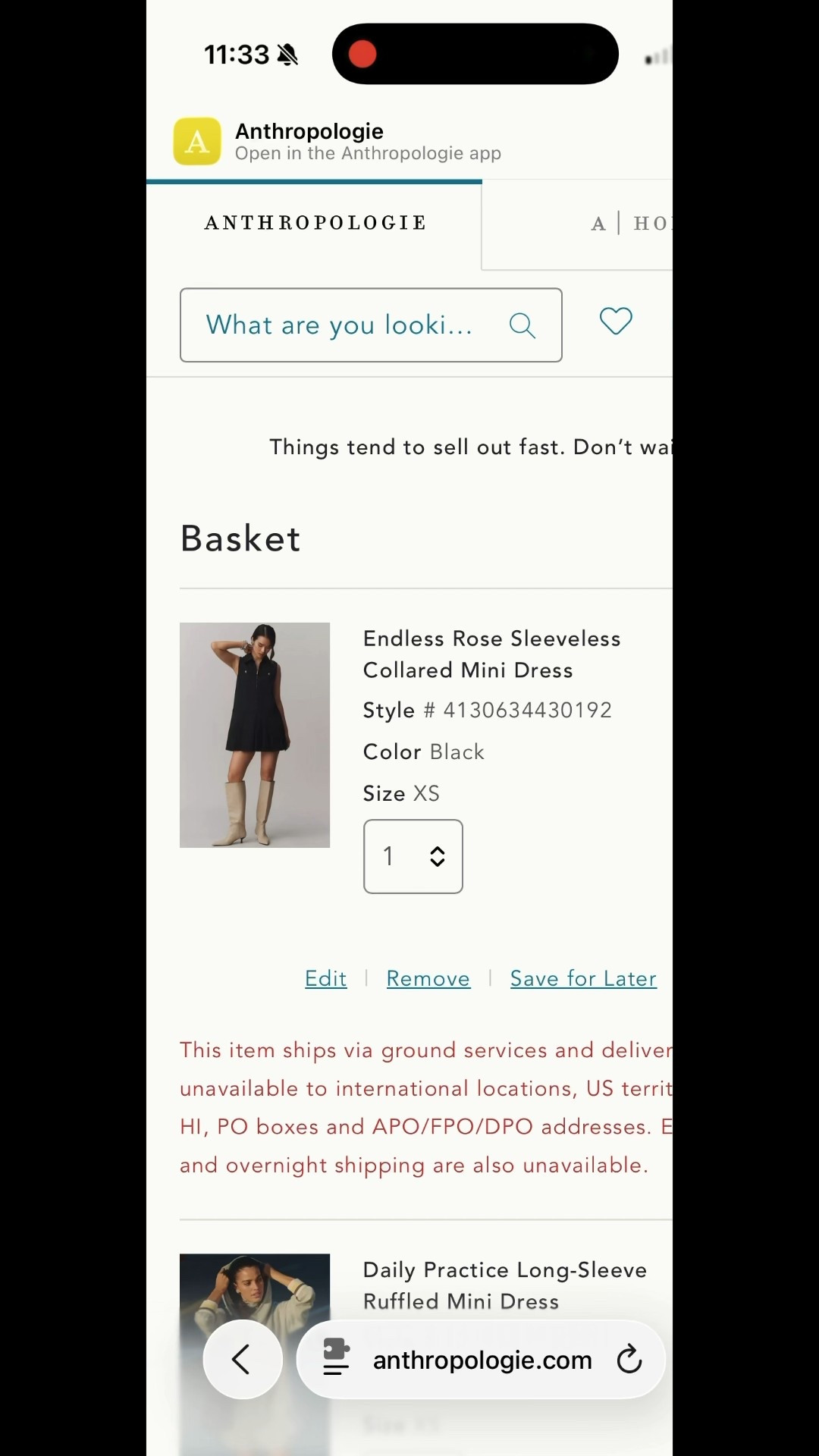819x1456 pixels.
Task: Open the wishlist heart icon
Action: coord(616,322)
